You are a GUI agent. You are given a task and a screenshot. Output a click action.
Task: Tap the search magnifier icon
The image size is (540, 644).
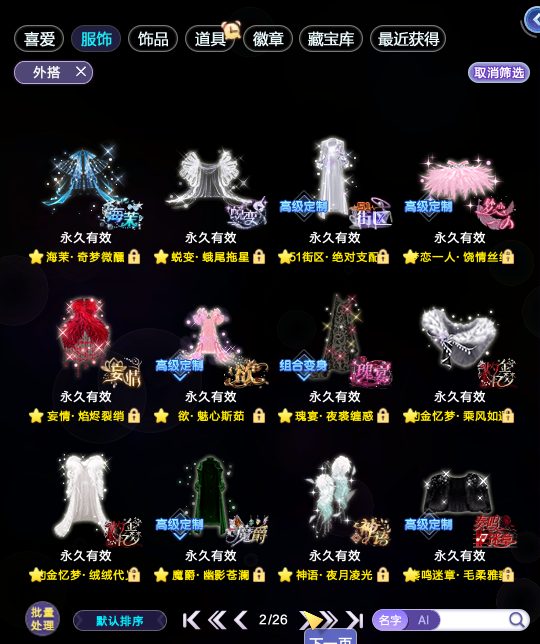tap(517, 619)
